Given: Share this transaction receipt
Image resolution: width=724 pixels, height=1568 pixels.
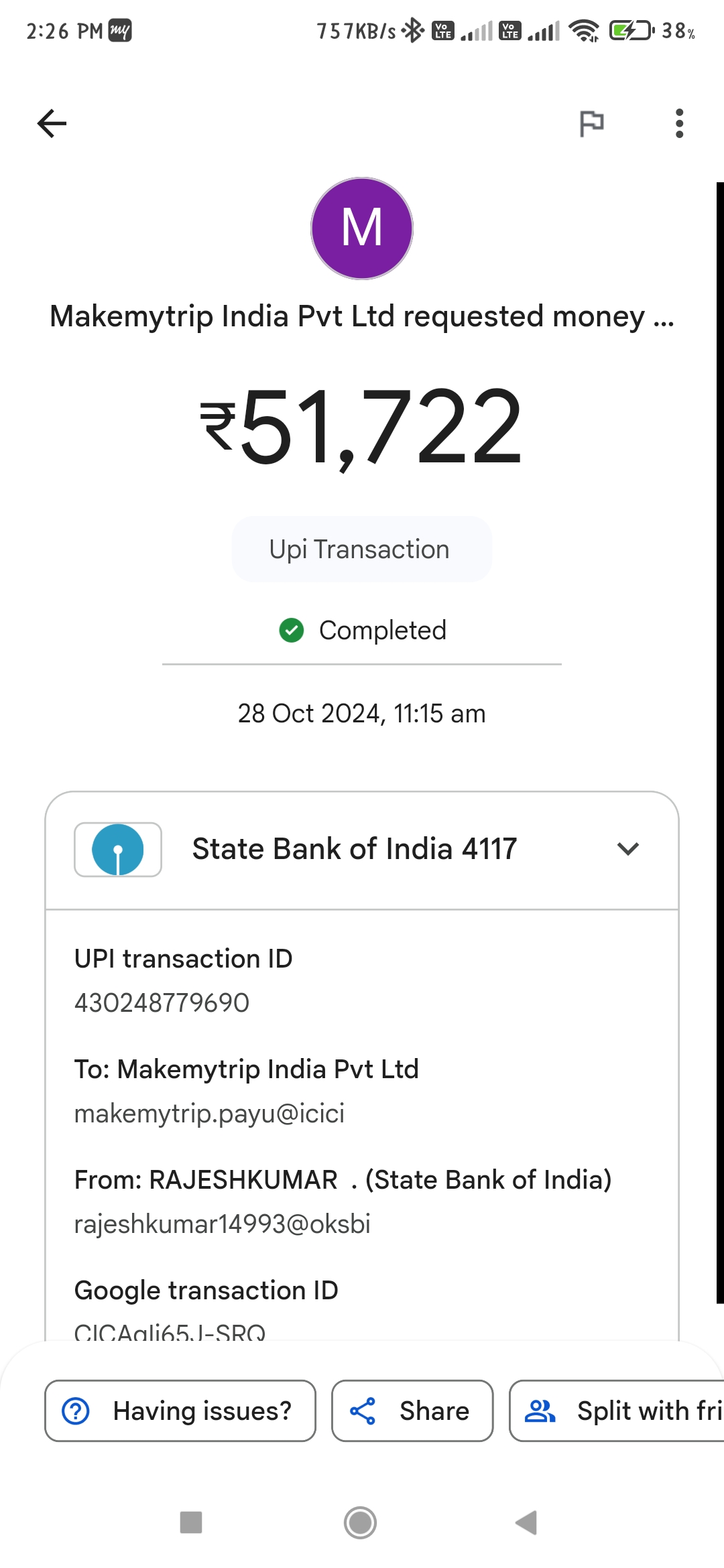Looking at the screenshot, I should click(412, 1411).
